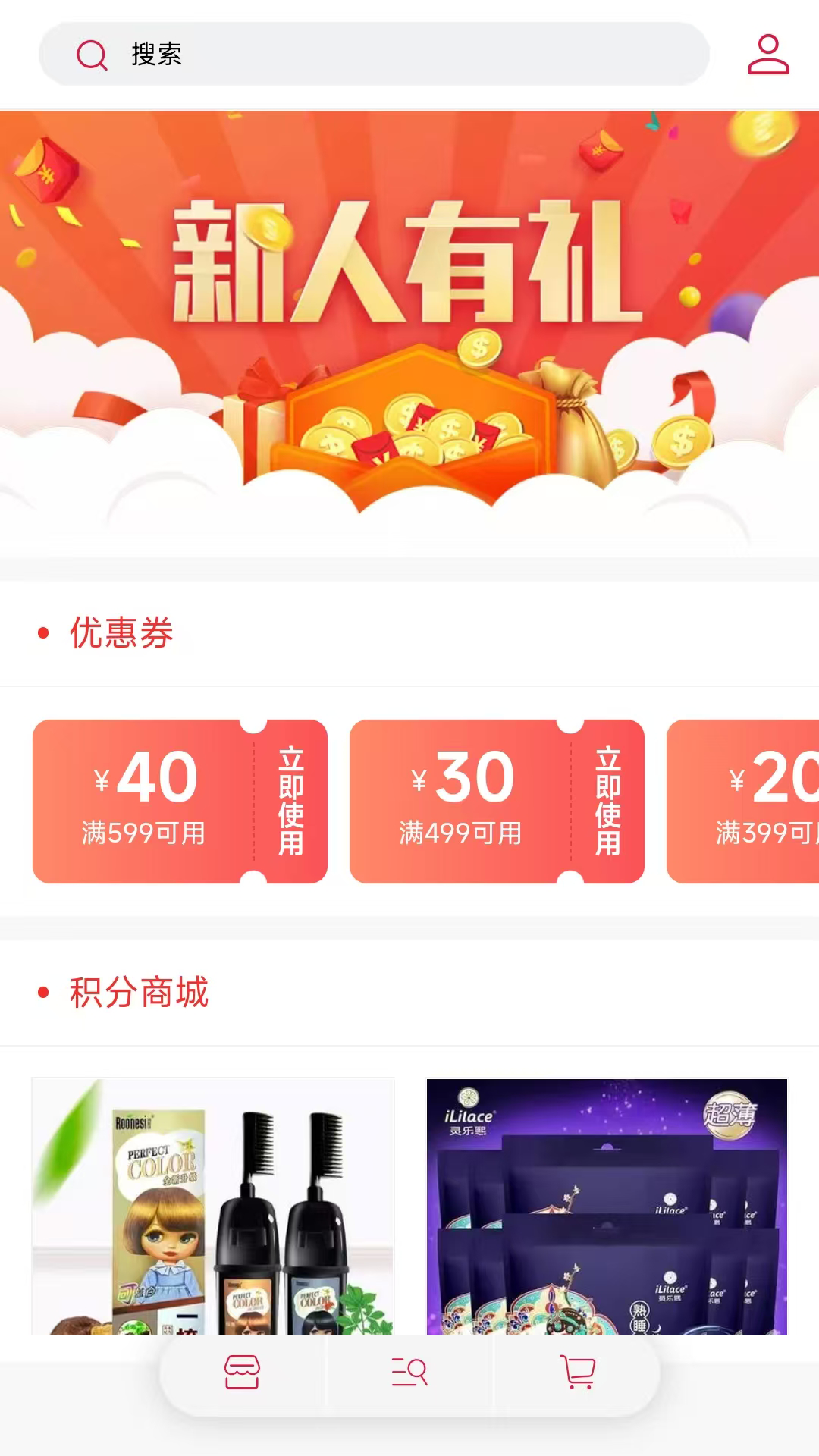Screen dimensions: 819x1456
Task: Open the user profile icon
Action: click(767, 54)
